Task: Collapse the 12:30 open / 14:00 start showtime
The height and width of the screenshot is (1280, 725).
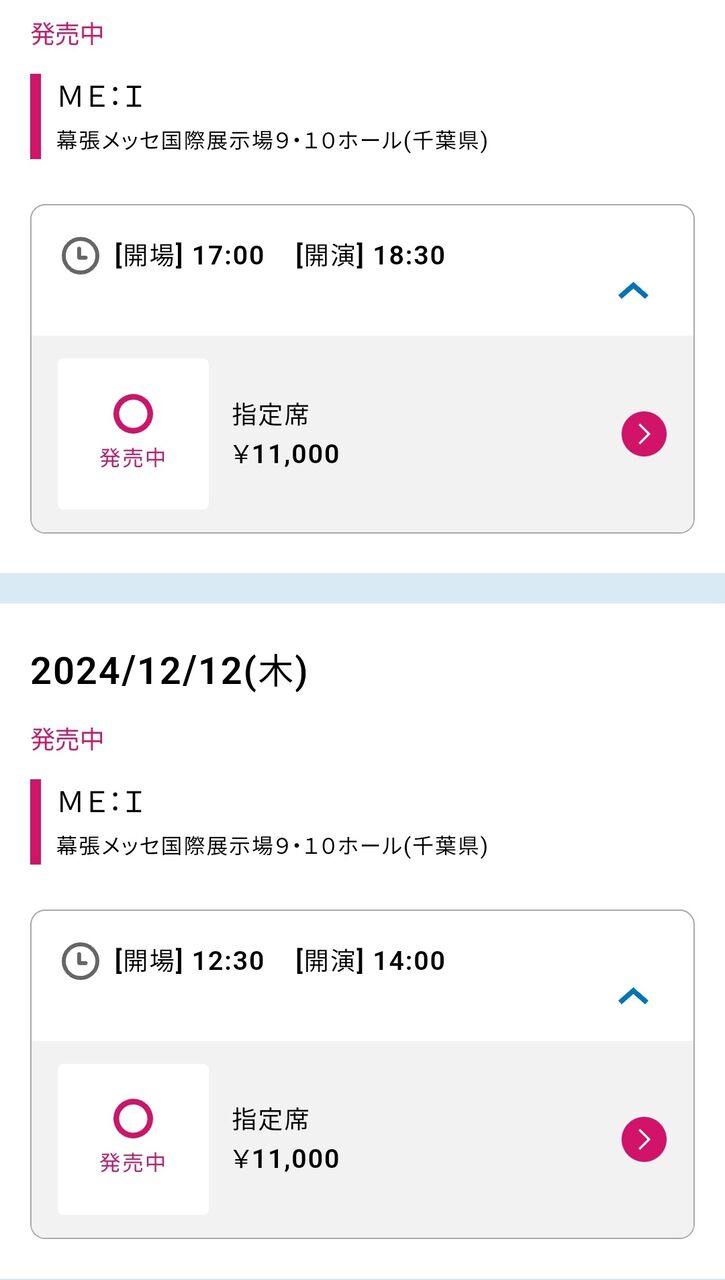Action: [x=633, y=996]
